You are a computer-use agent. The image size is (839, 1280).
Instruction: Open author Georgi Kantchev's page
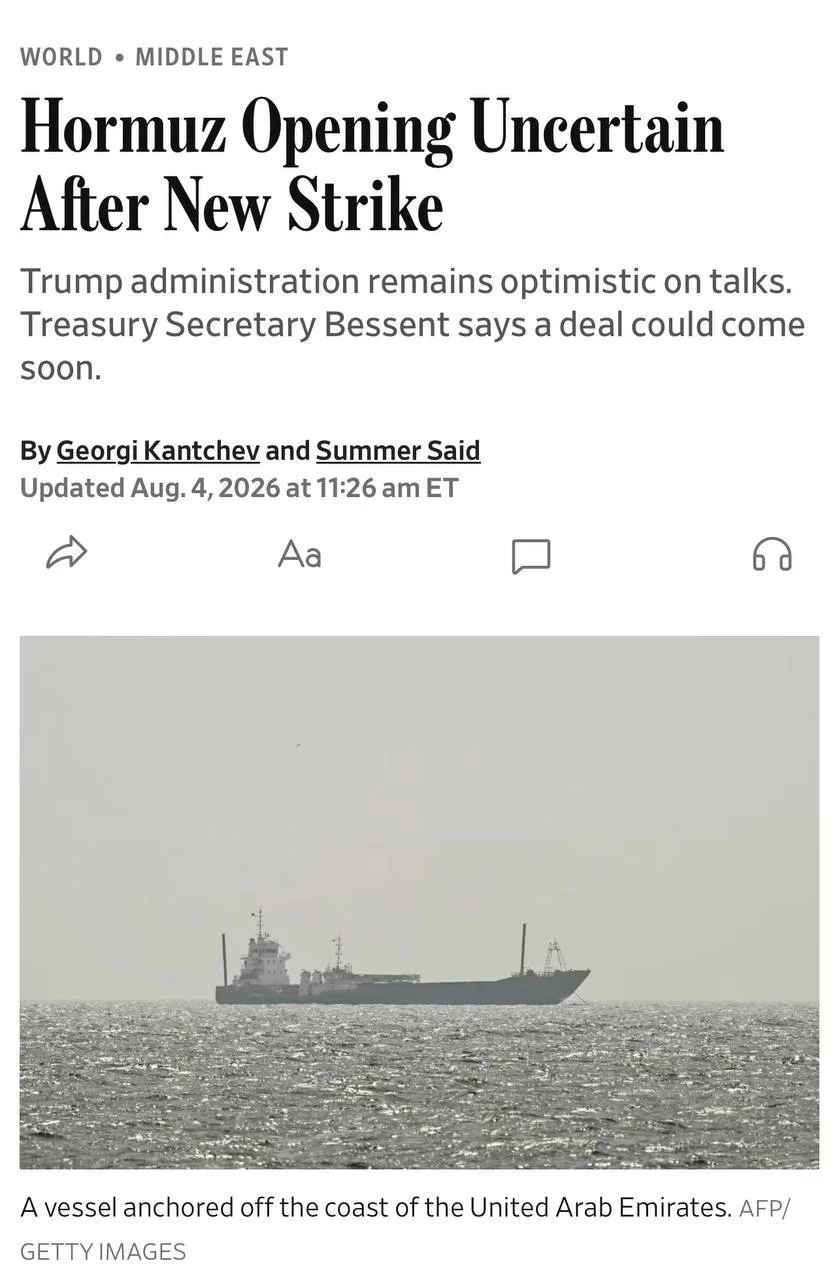click(158, 451)
